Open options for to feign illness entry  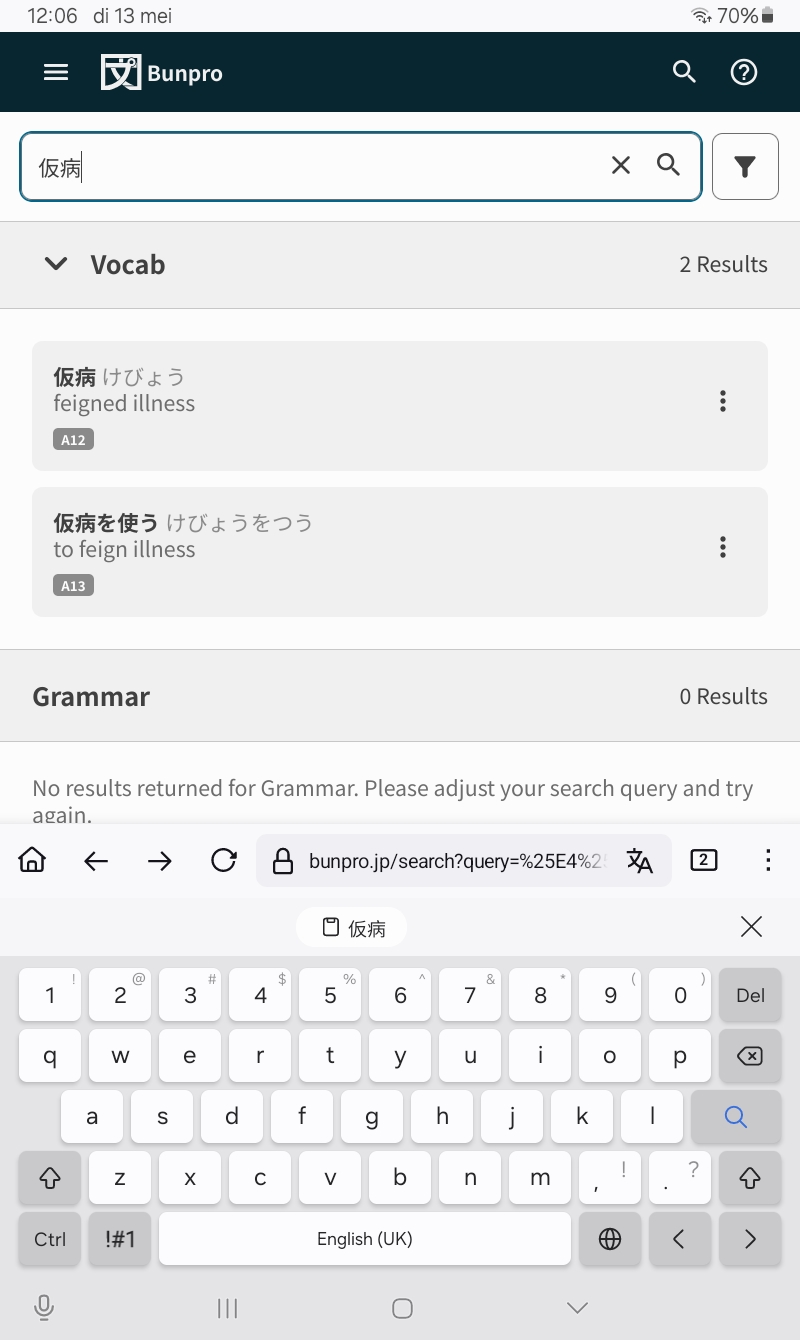[723, 547]
